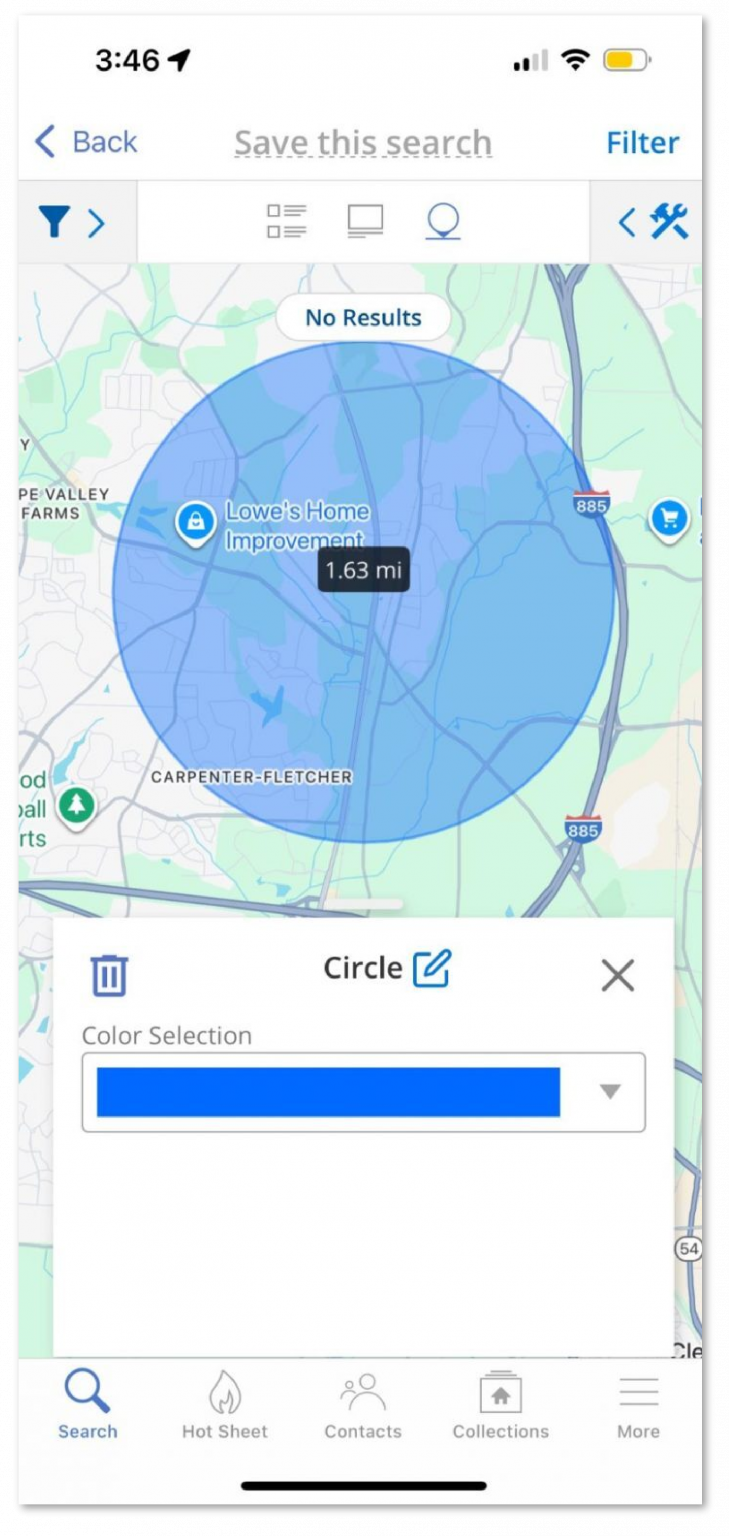
Task: Go back using the Back button
Action: [86, 142]
